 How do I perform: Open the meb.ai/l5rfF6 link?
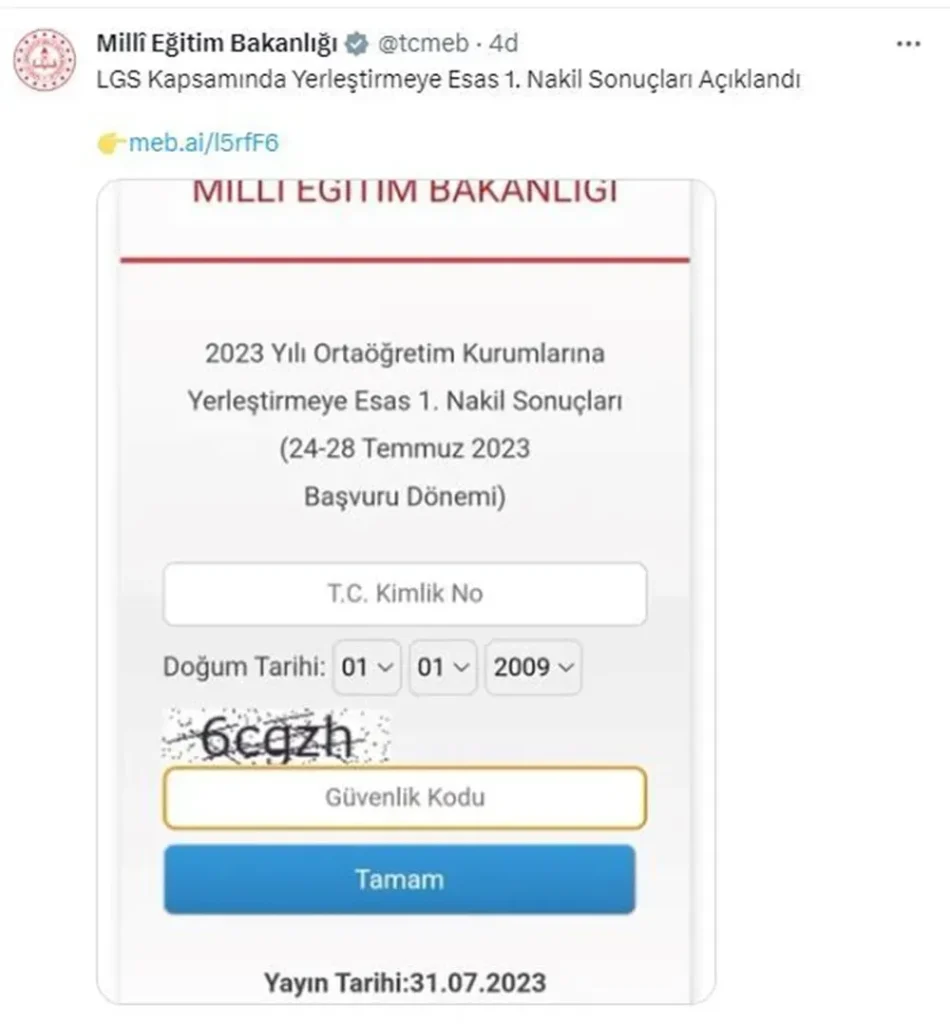(203, 143)
